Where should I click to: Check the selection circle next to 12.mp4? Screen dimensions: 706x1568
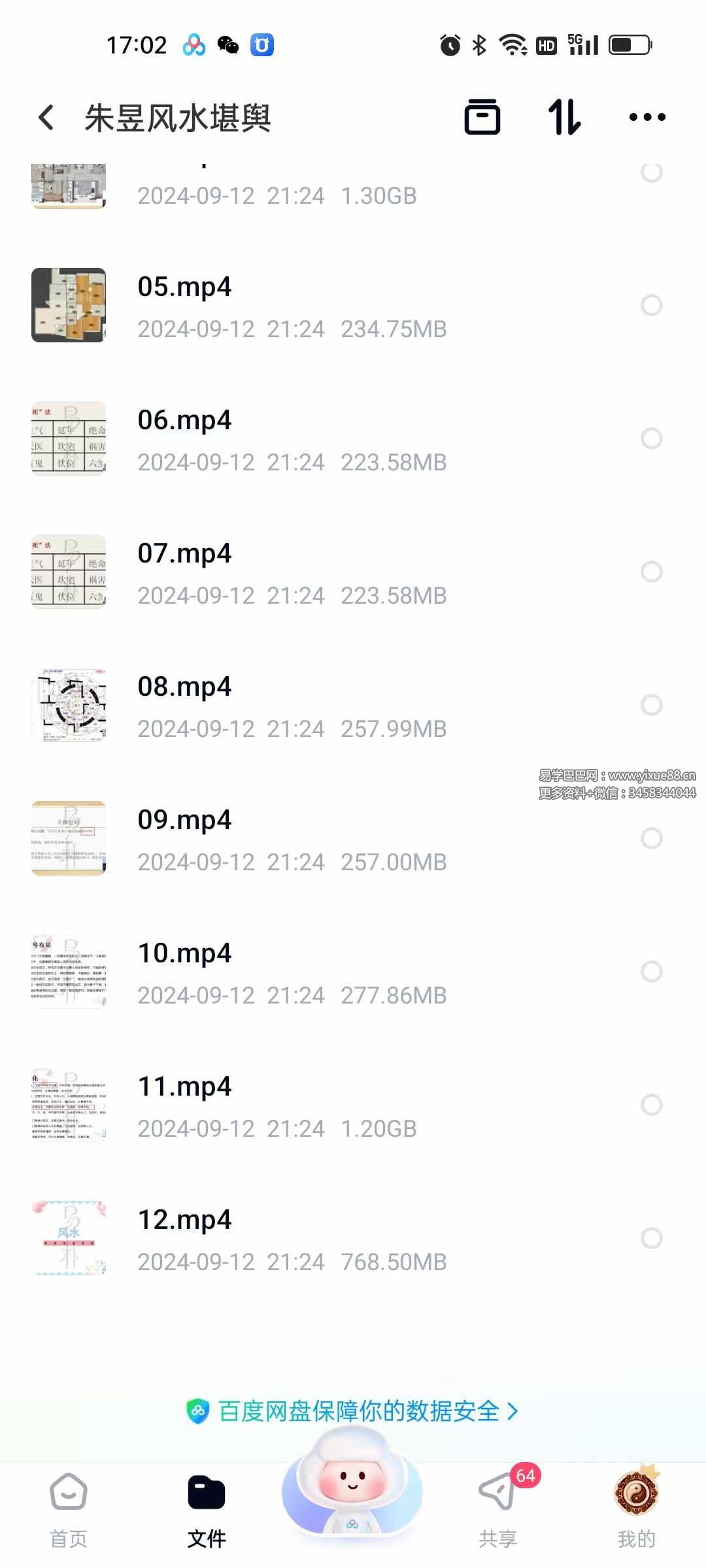651,1237
